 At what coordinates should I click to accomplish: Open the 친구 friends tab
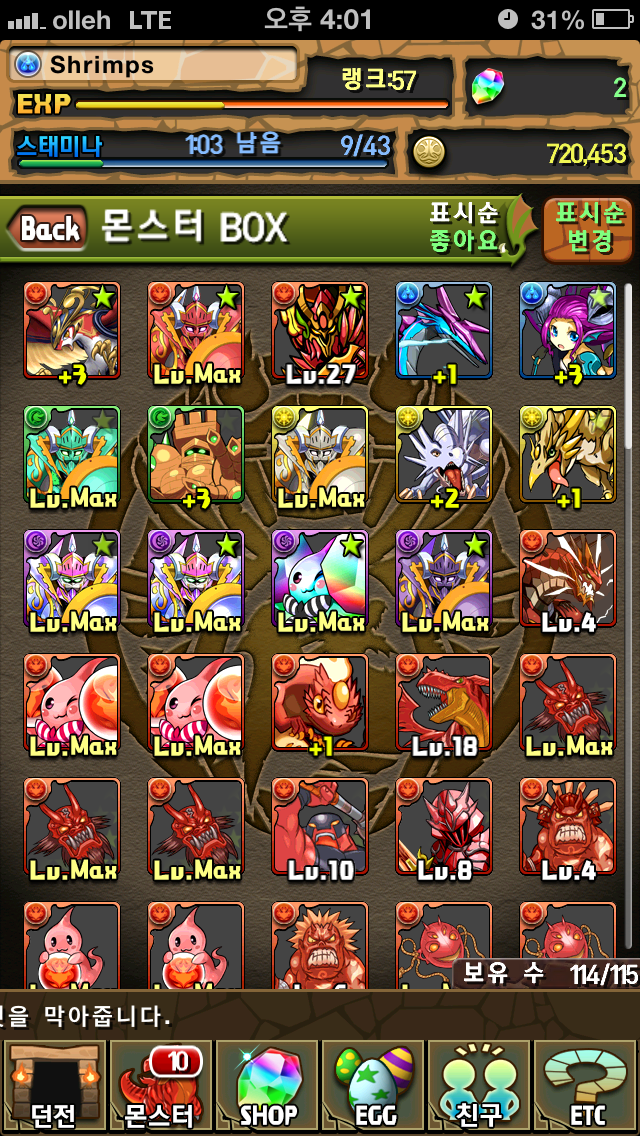(x=479, y=1085)
